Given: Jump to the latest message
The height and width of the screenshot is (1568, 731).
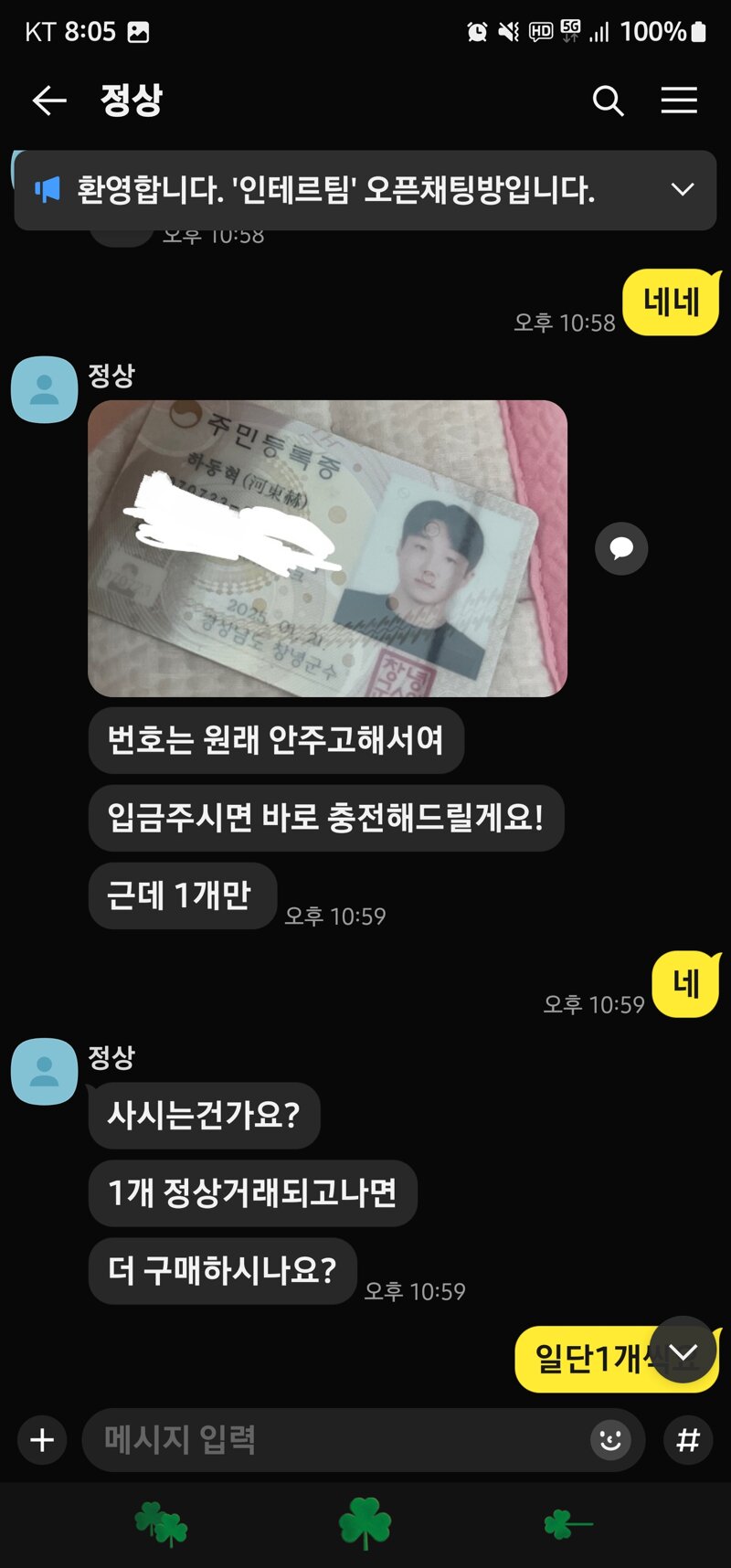Looking at the screenshot, I should (x=683, y=1351).
